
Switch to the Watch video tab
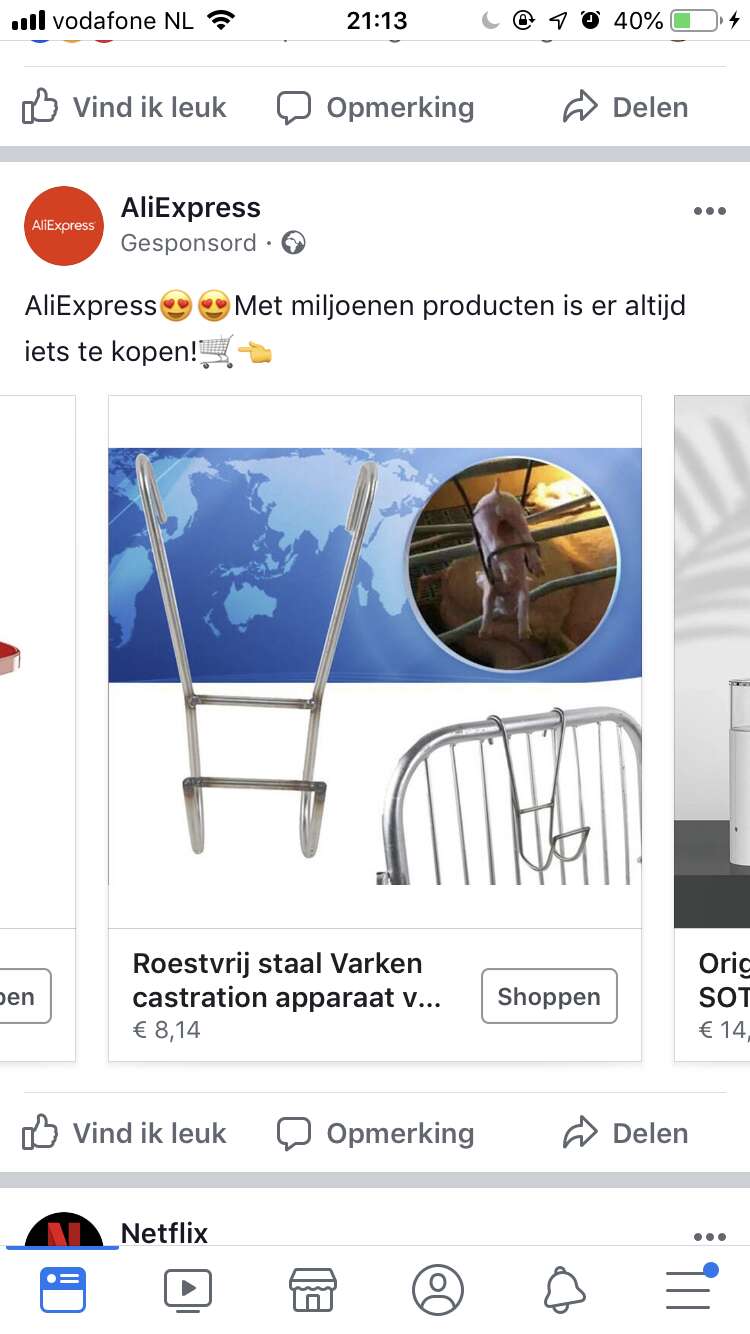pos(188,1290)
